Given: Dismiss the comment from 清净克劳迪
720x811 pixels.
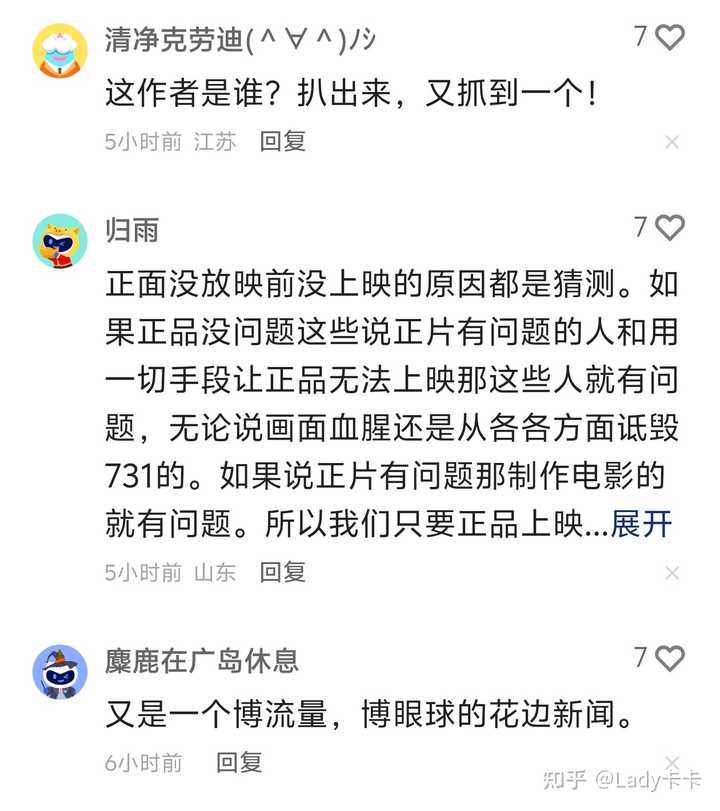Looking at the screenshot, I should click(x=672, y=142).
